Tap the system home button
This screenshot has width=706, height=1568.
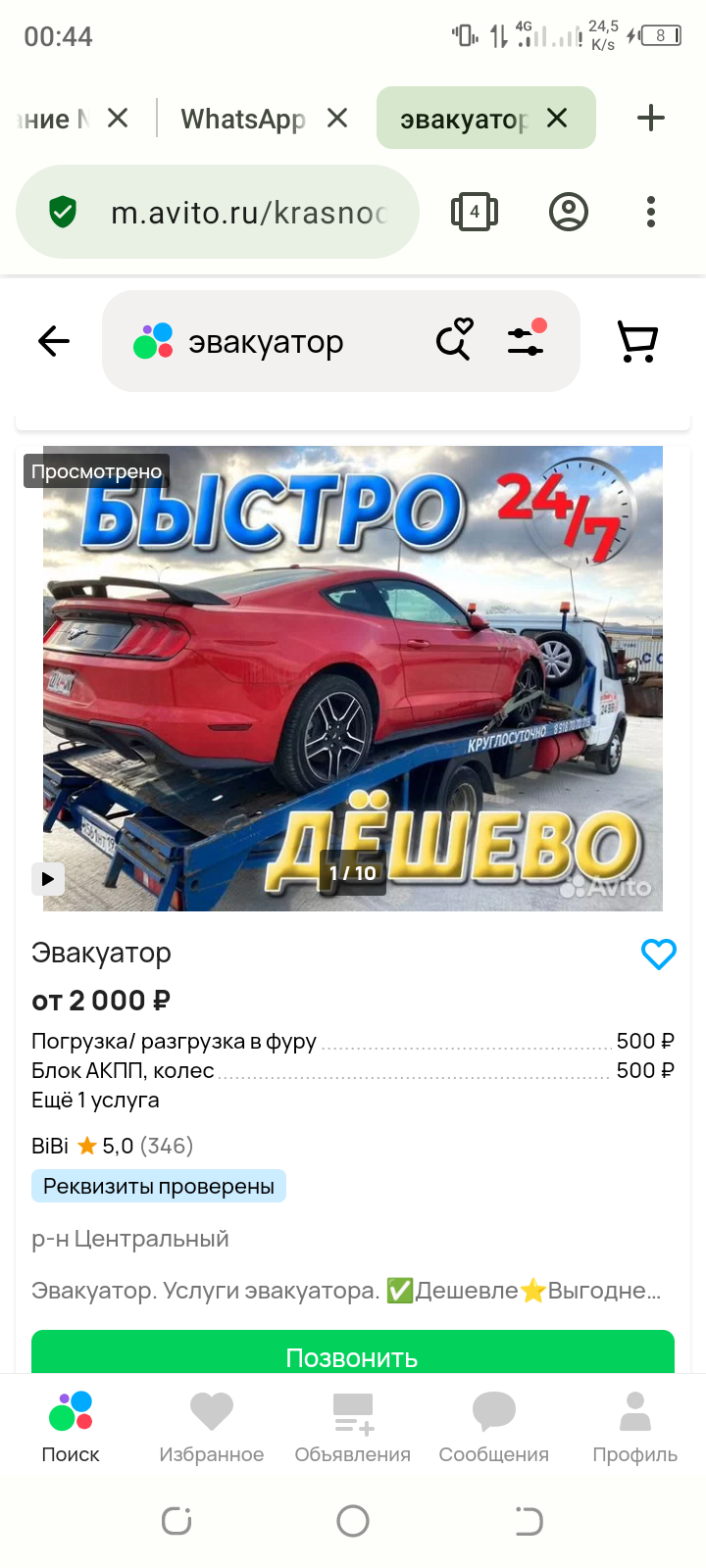[353, 1521]
